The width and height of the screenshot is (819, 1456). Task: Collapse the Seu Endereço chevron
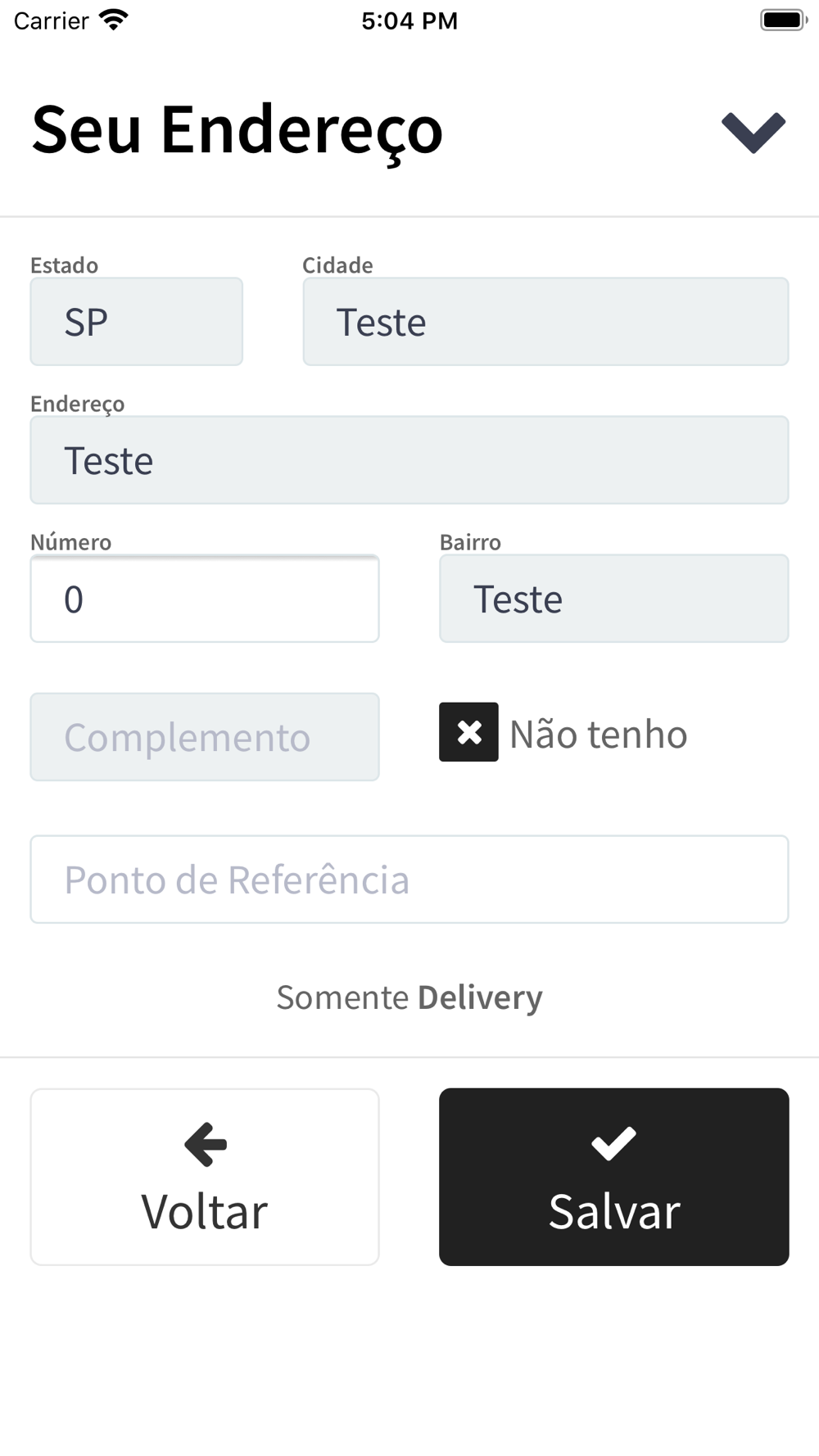[x=753, y=133]
